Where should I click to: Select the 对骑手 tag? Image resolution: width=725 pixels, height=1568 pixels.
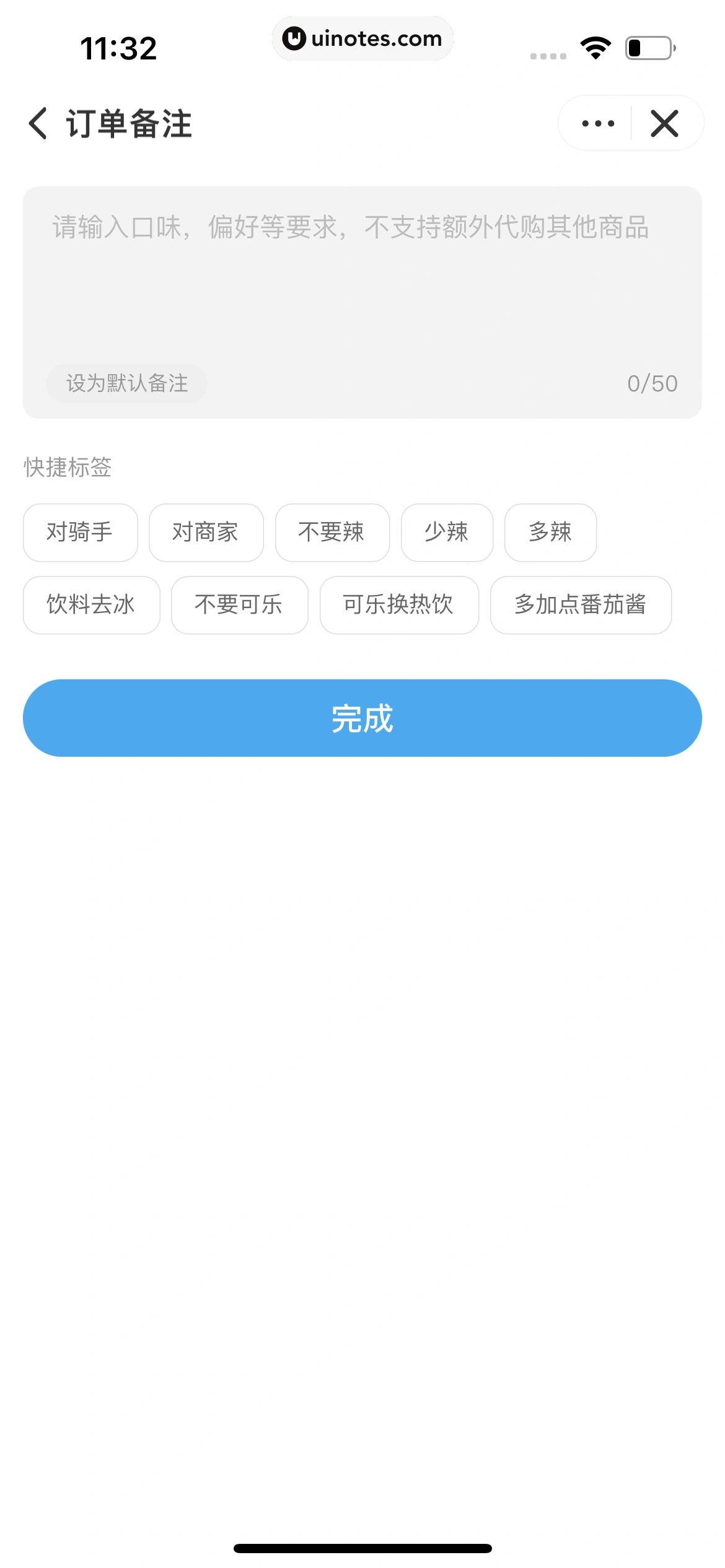80,533
